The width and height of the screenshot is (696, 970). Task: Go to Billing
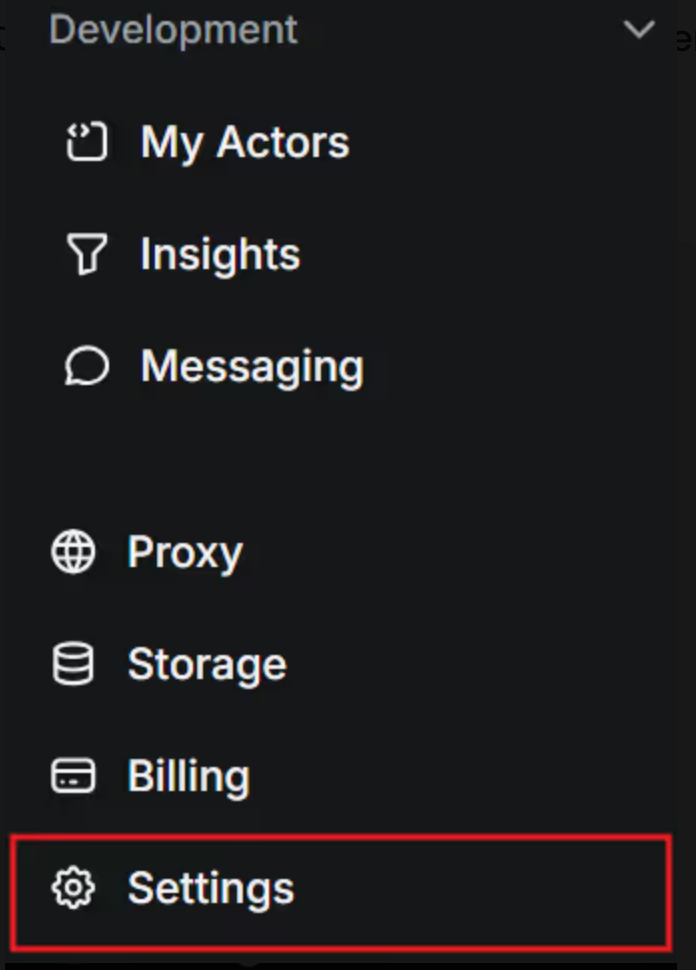(x=188, y=777)
